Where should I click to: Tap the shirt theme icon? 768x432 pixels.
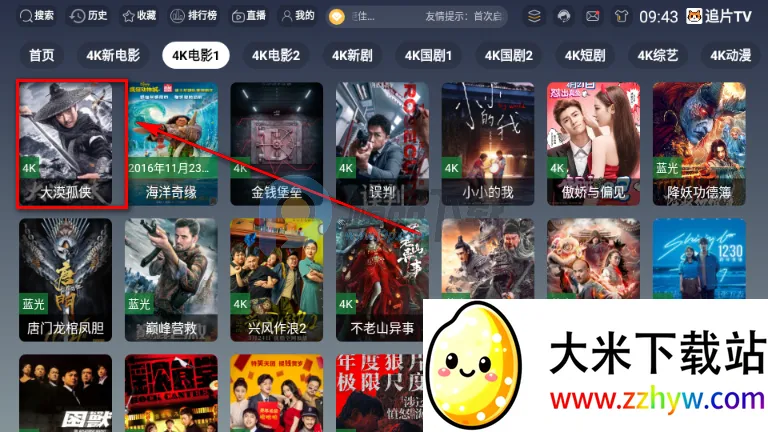click(620, 16)
